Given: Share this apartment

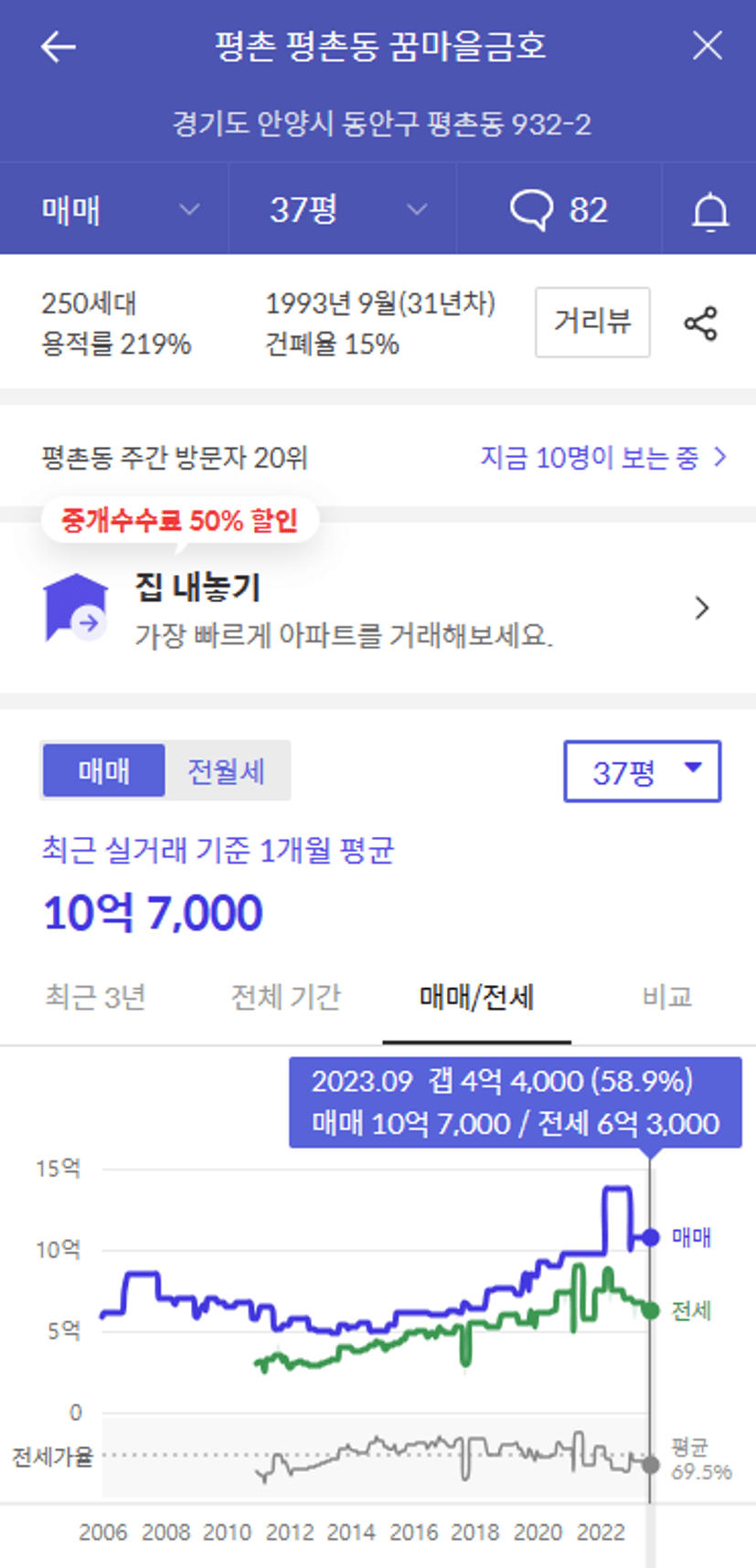Looking at the screenshot, I should coord(701,323).
